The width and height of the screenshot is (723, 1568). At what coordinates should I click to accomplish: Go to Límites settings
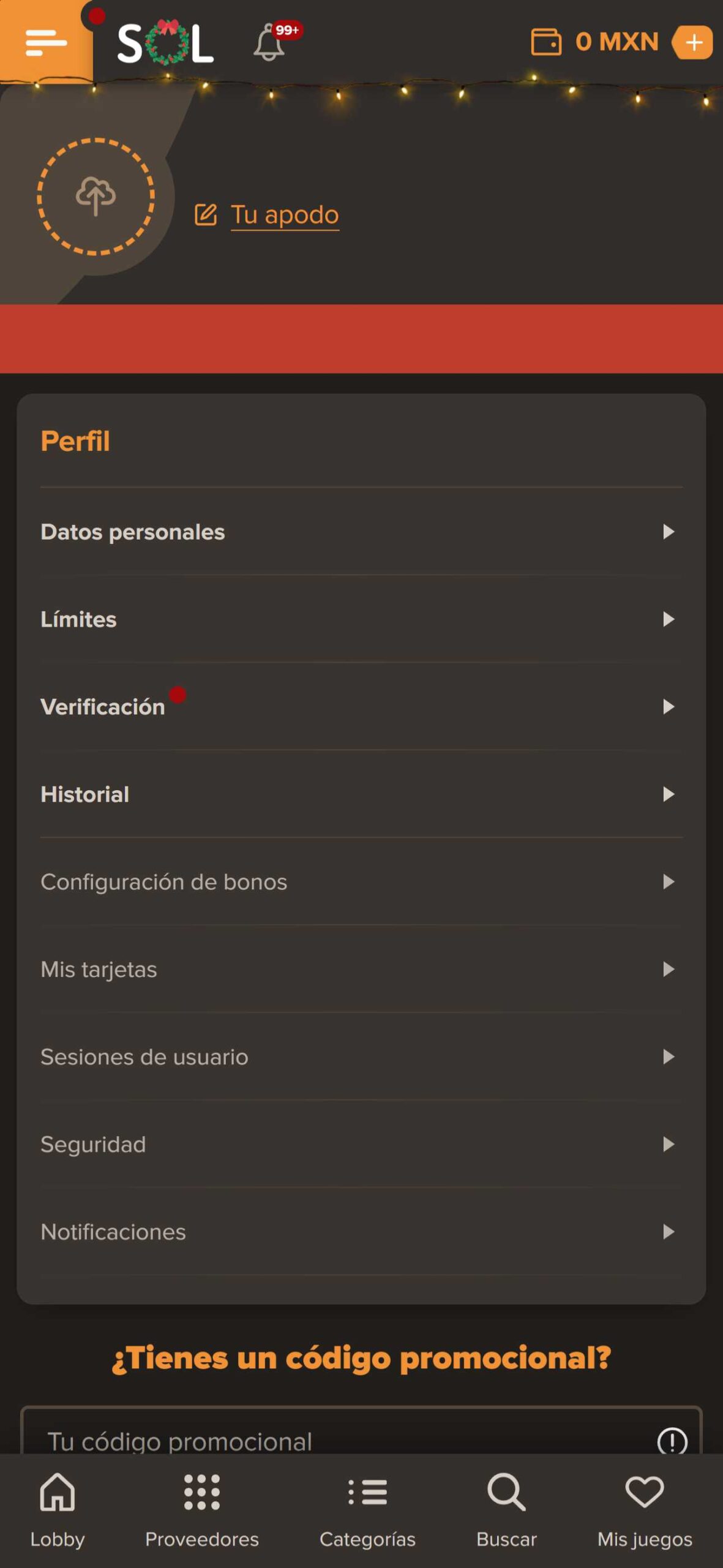(x=361, y=619)
